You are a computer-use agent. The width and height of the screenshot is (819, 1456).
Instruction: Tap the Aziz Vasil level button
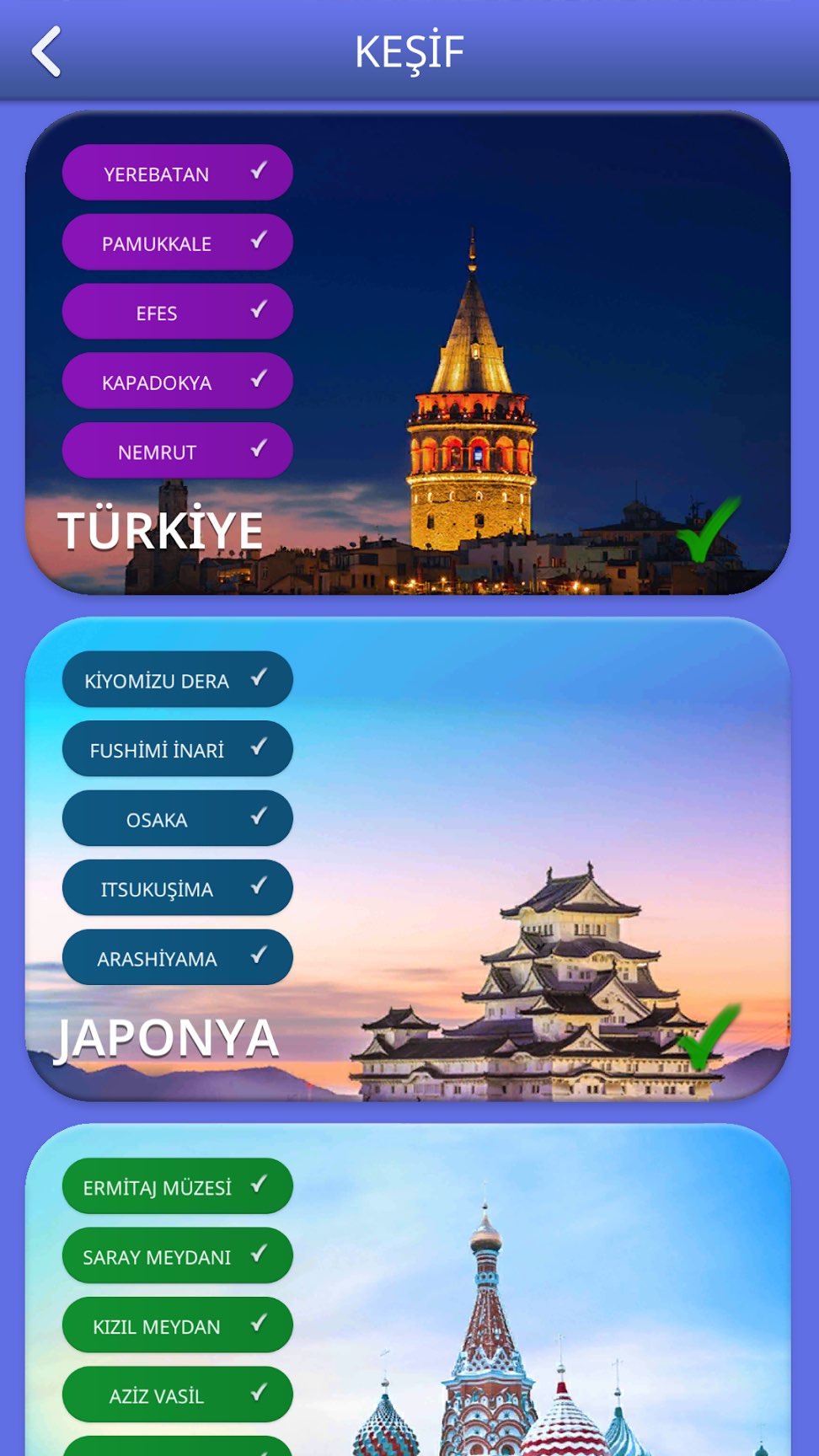pos(178,1394)
